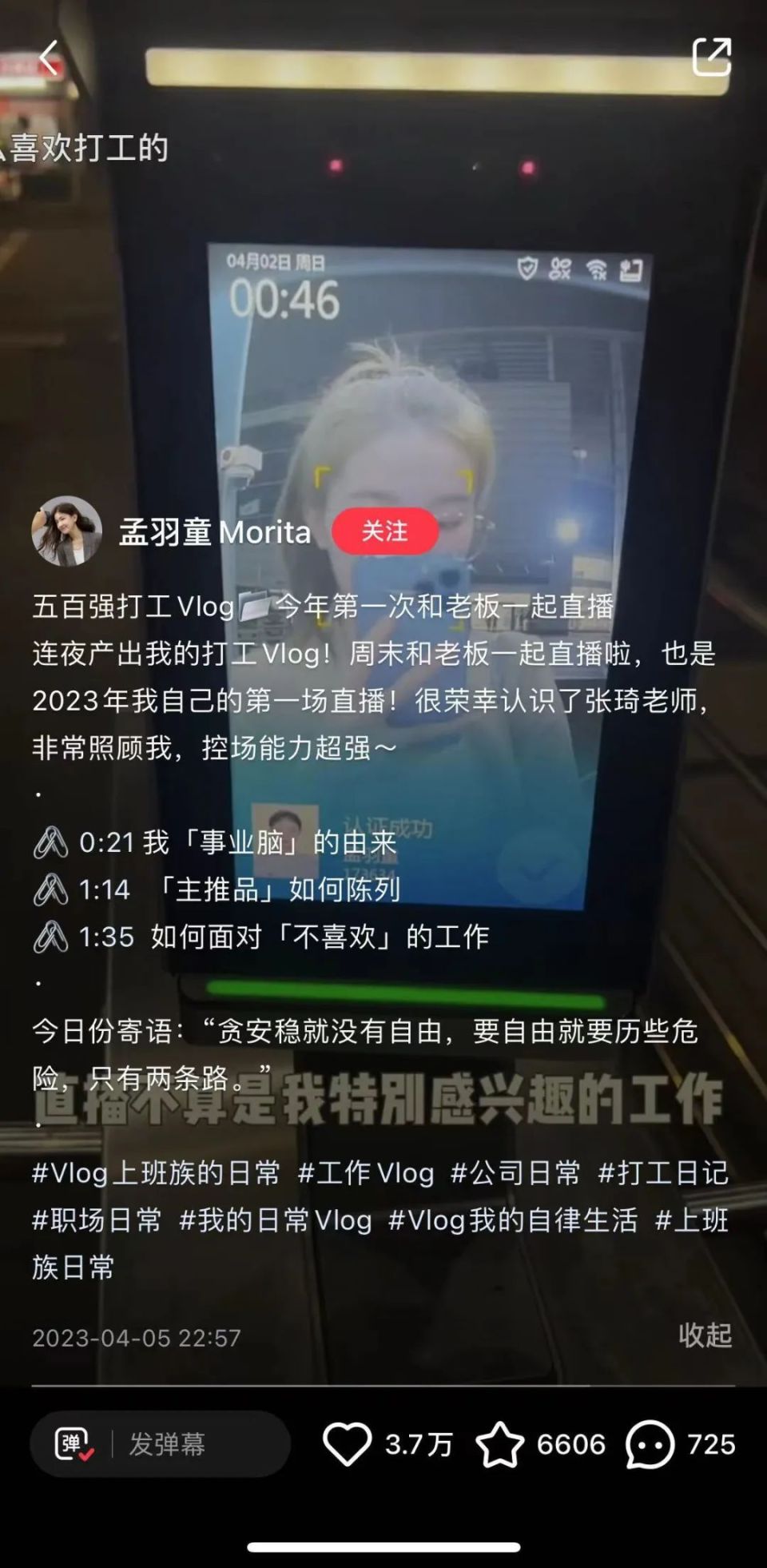Collapse the description with 收起

[705, 1335]
